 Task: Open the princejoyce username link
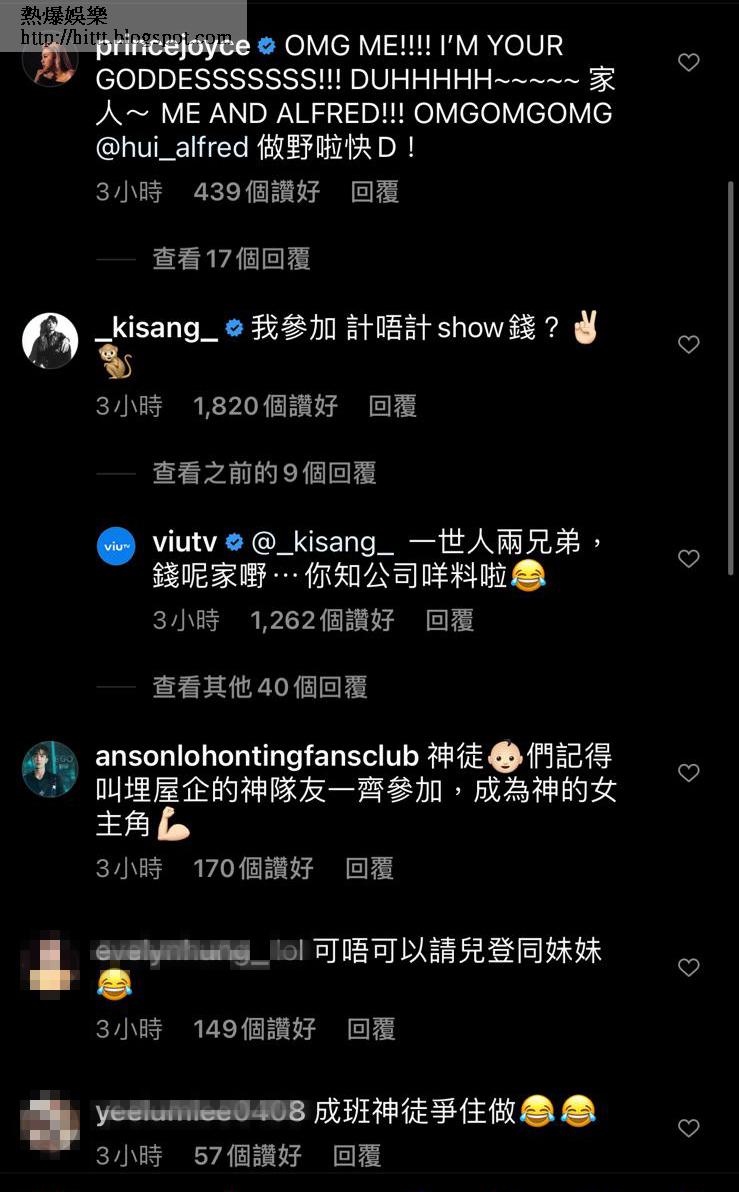(172, 47)
